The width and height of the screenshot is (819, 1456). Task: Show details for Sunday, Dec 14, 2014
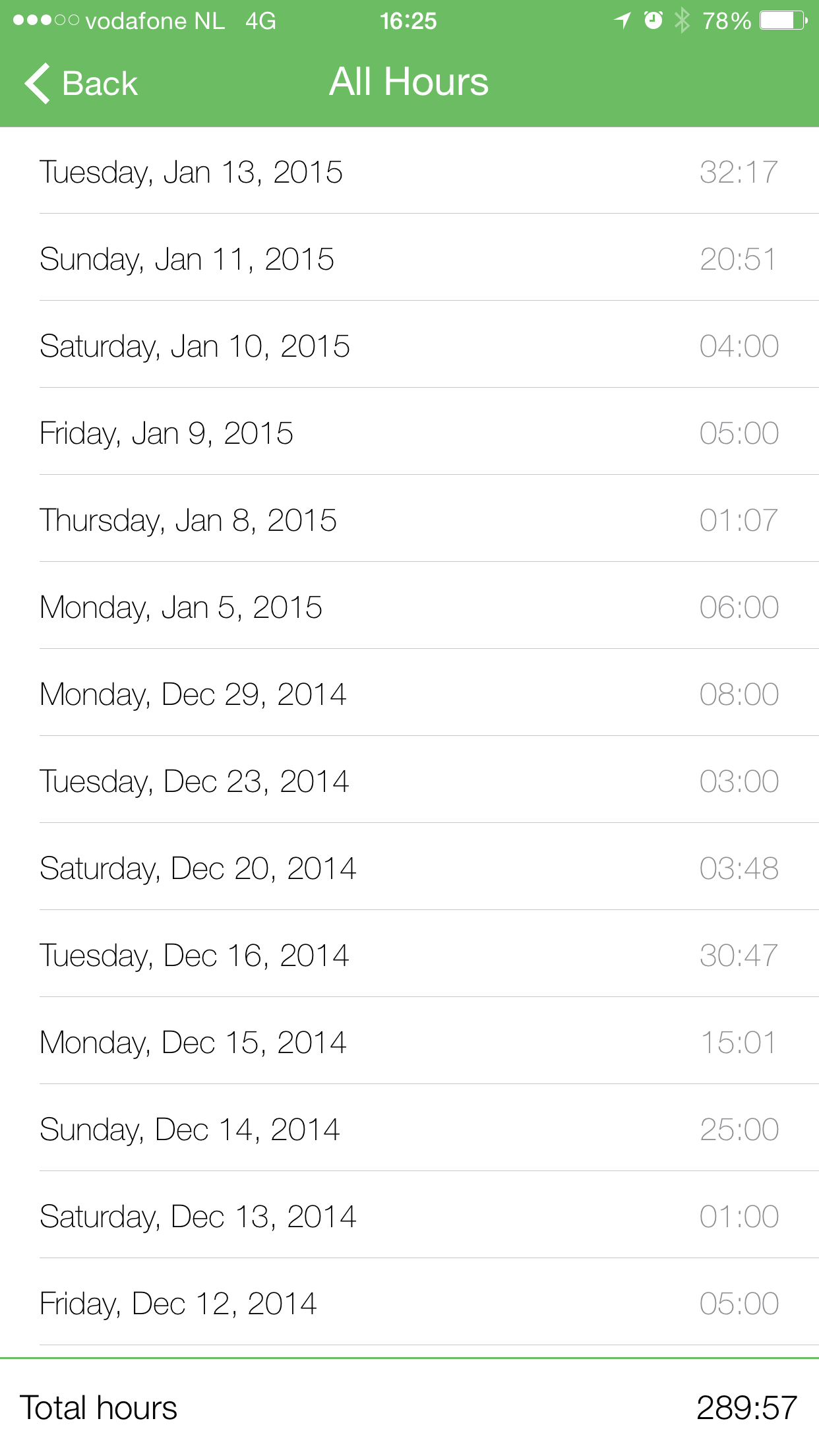[409, 1129]
